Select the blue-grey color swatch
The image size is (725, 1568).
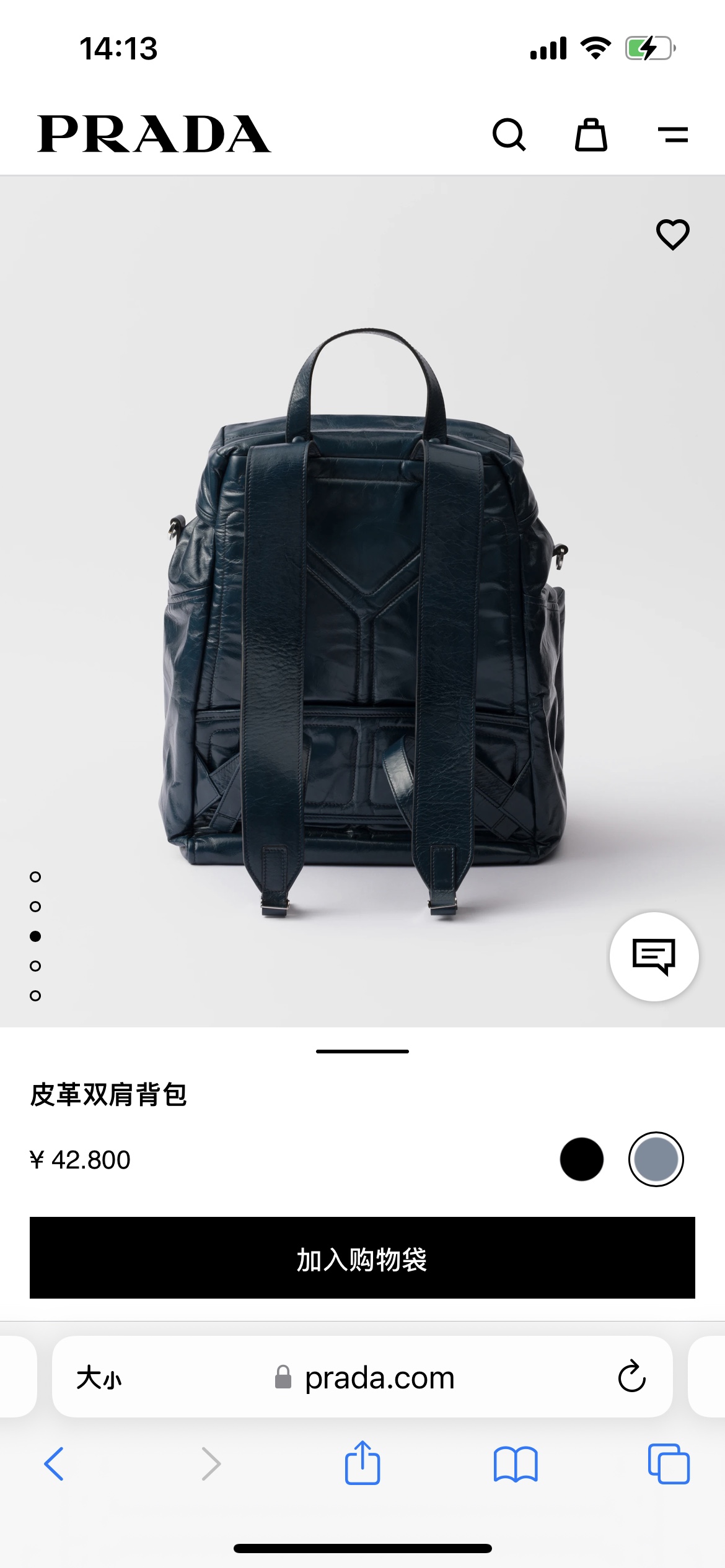(x=656, y=1159)
